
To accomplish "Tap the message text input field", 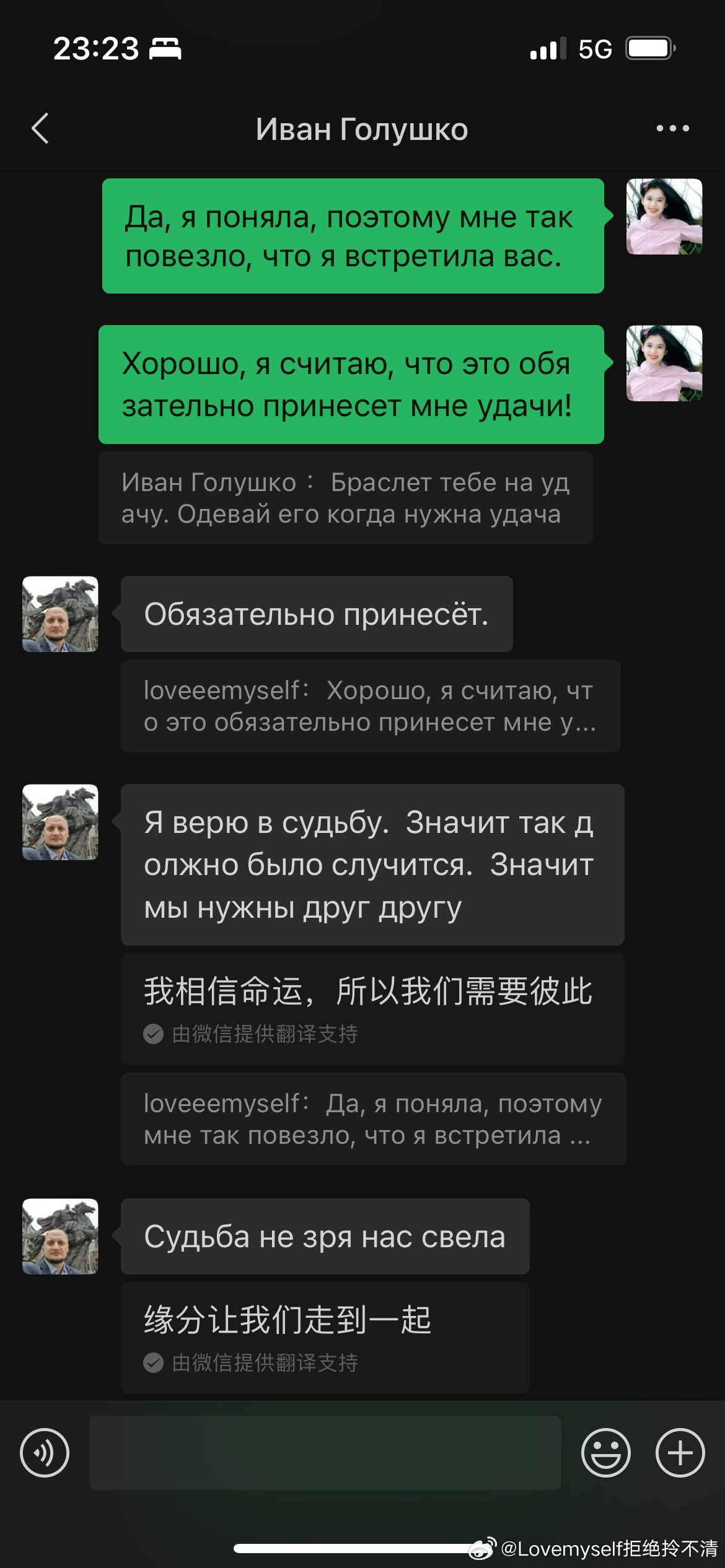I will pyautogui.click(x=325, y=1452).
